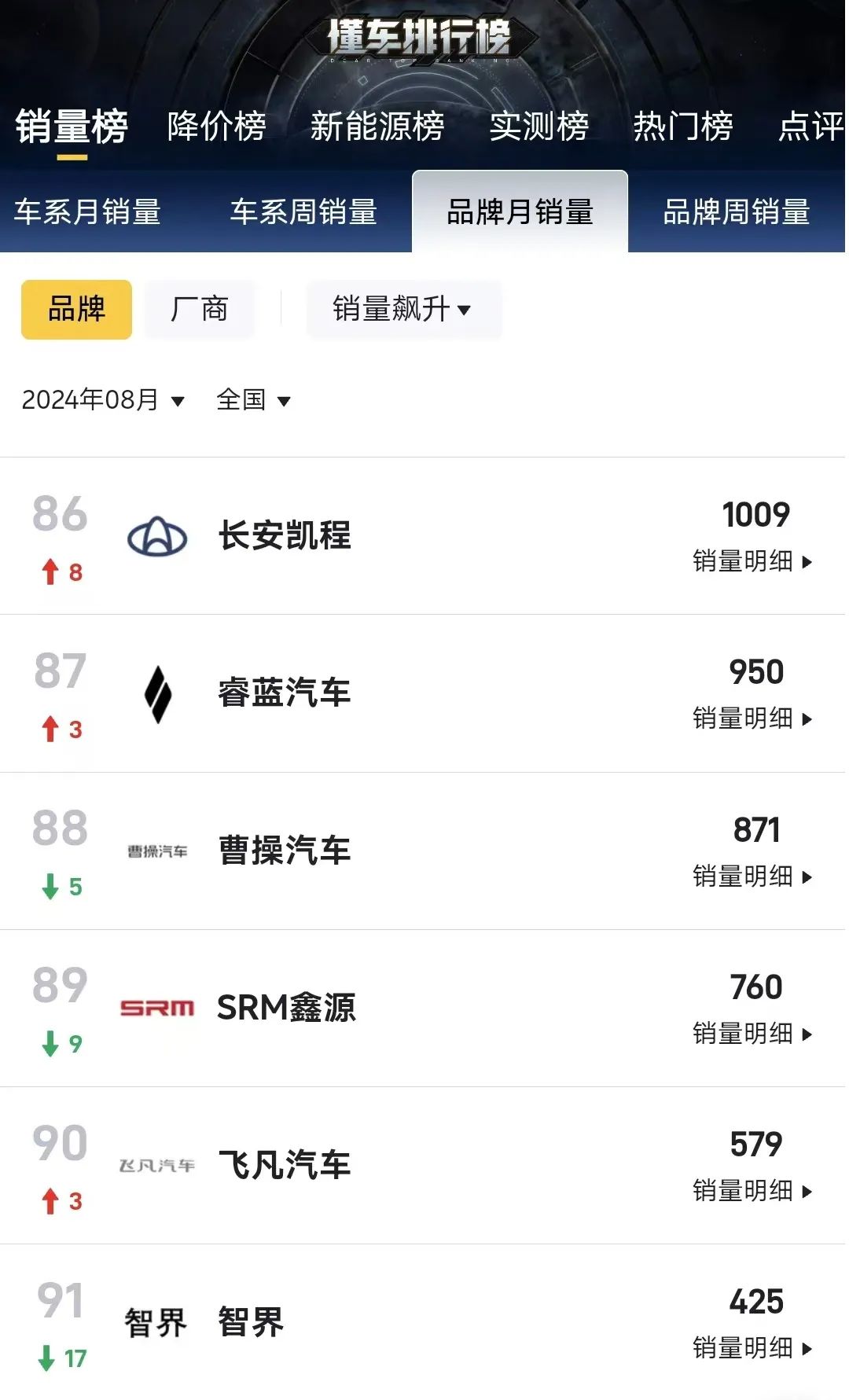Select the 车系月销量 sub-tab
Screen dimensions: 849x1400
click(87, 212)
